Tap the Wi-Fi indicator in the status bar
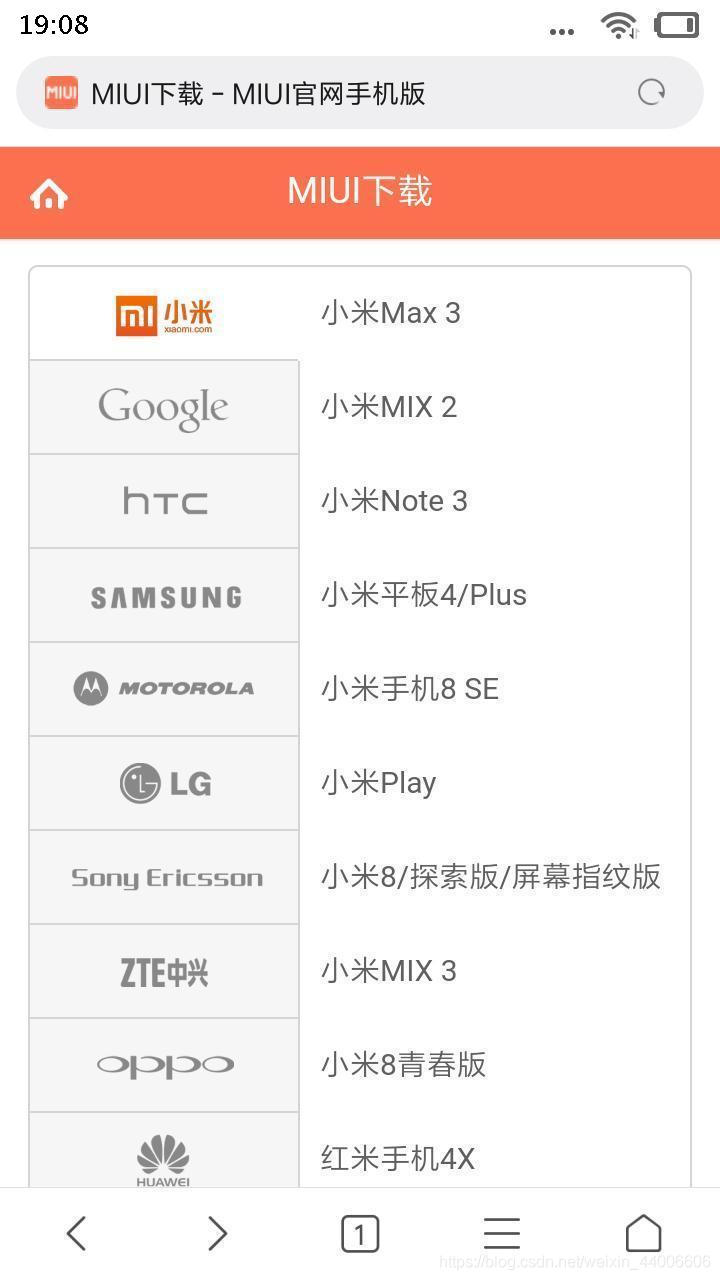Viewport: 720px width, 1280px height. tap(619, 25)
